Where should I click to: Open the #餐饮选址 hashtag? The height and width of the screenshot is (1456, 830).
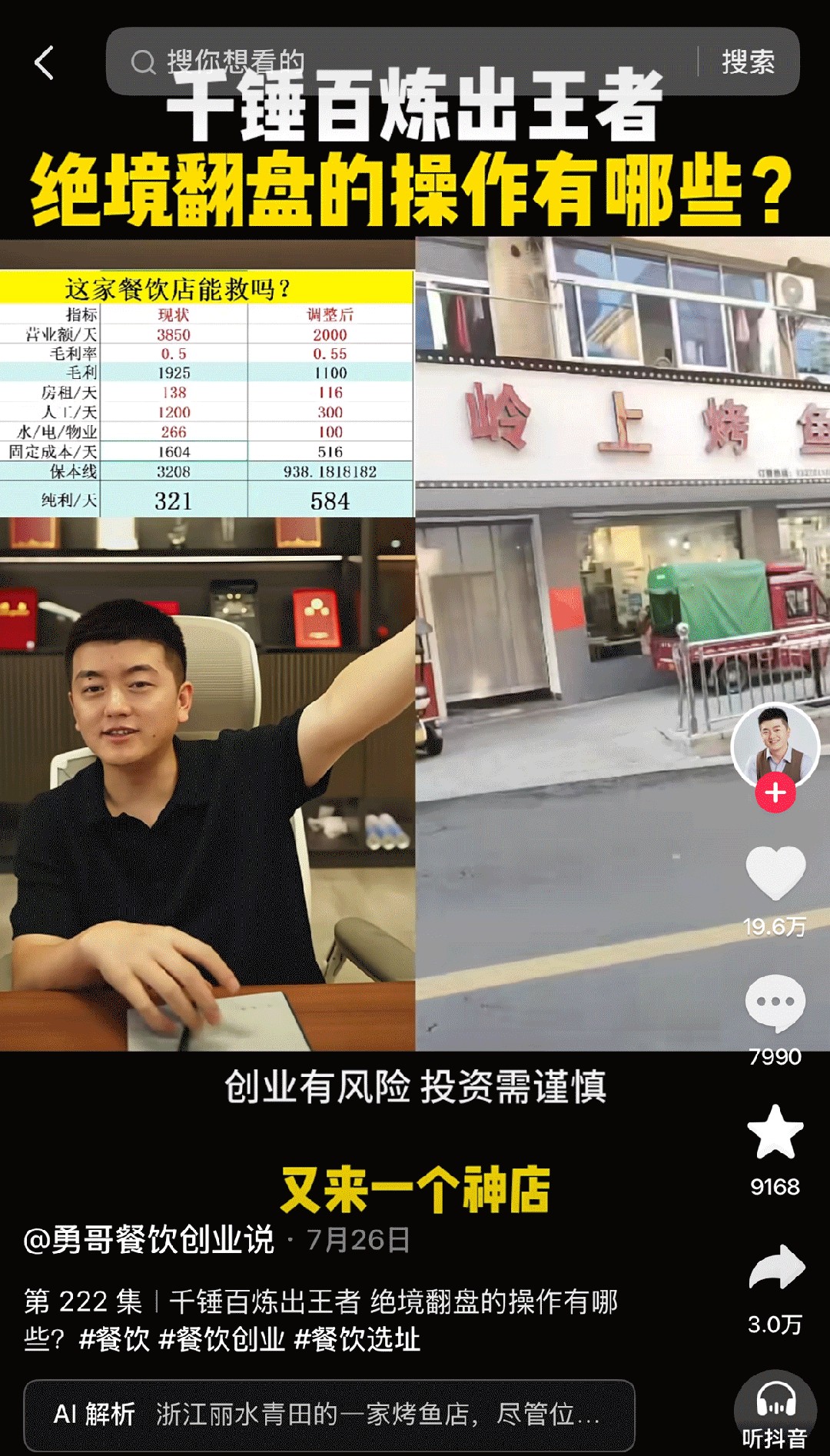[x=357, y=1340]
